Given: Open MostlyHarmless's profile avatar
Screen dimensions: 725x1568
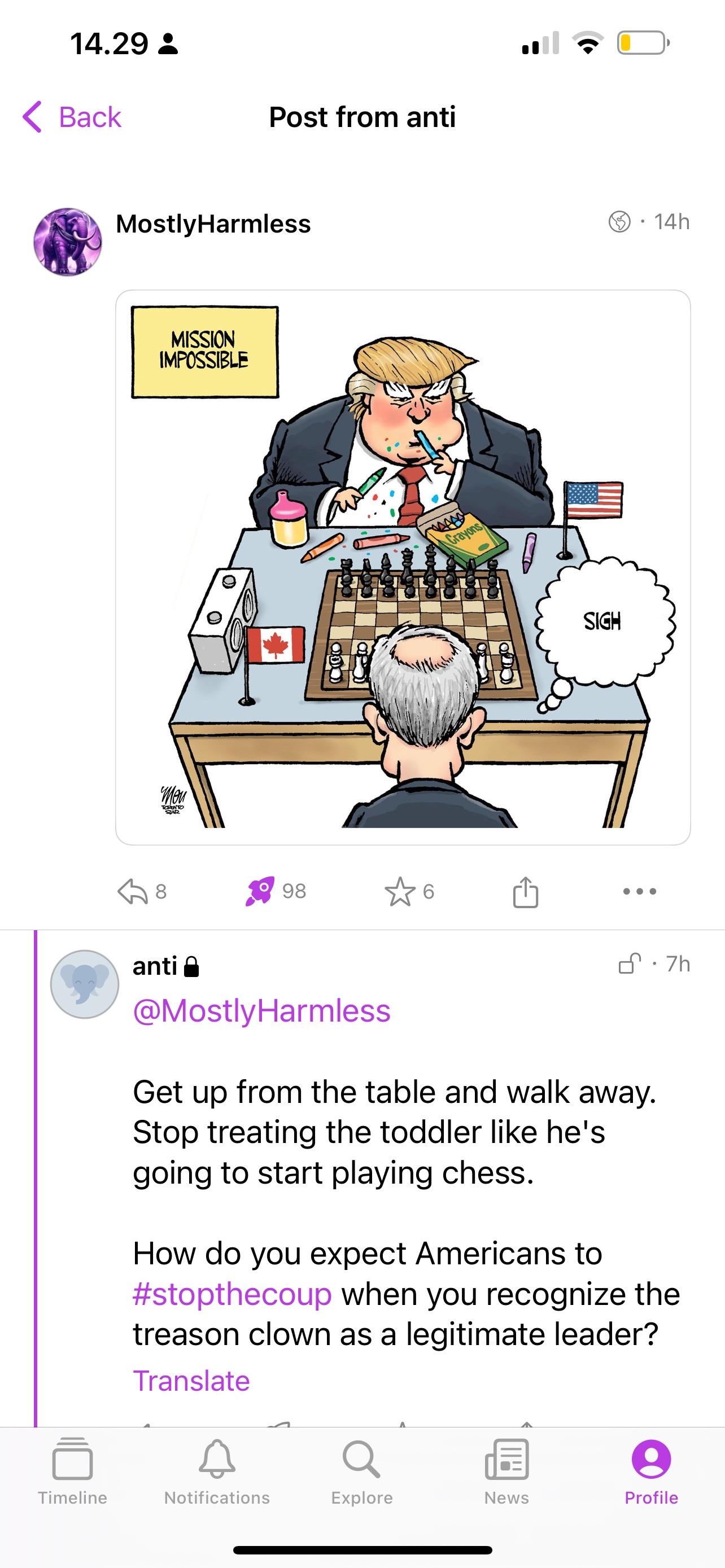Looking at the screenshot, I should [68, 242].
